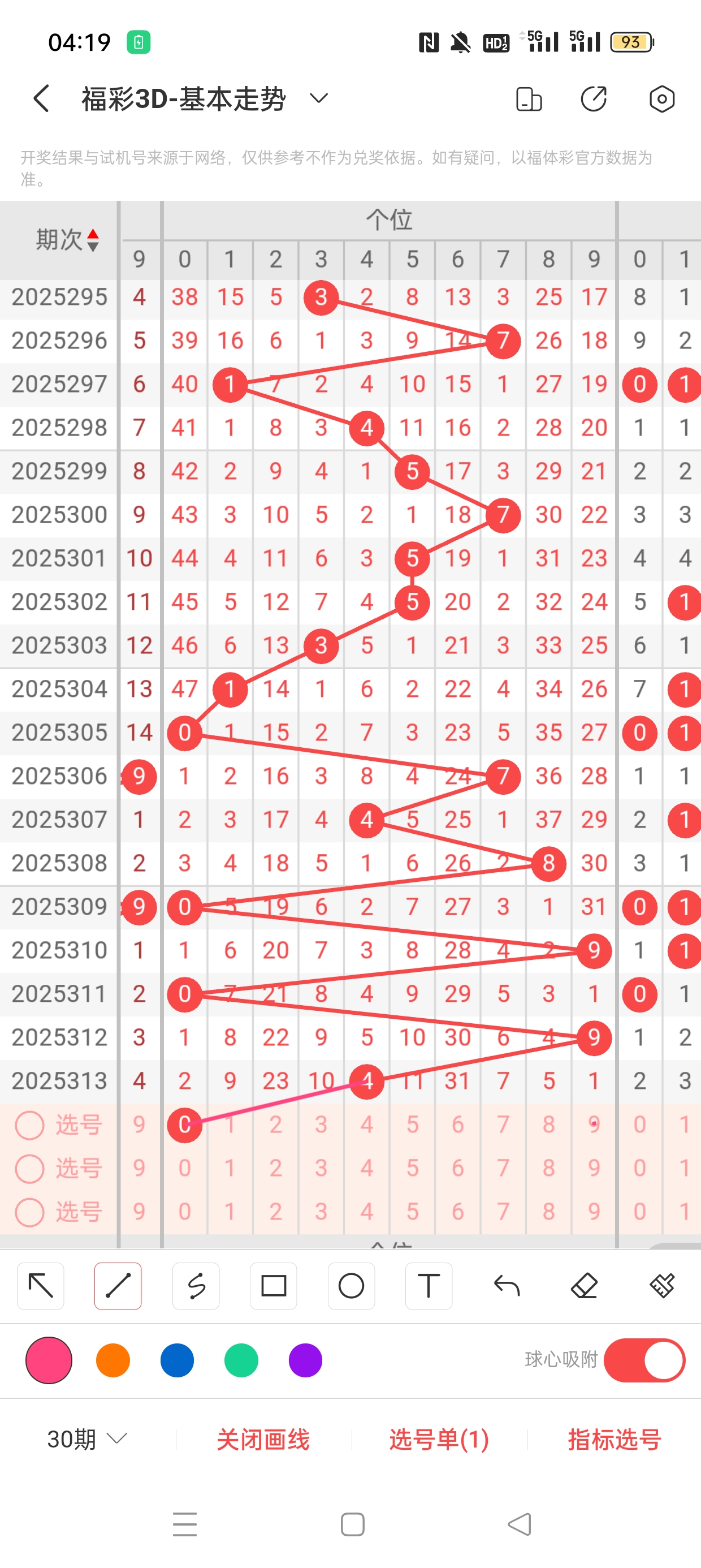
Task: Open the settings hexagon icon
Action: pyautogui.click(x=661, y=98)
